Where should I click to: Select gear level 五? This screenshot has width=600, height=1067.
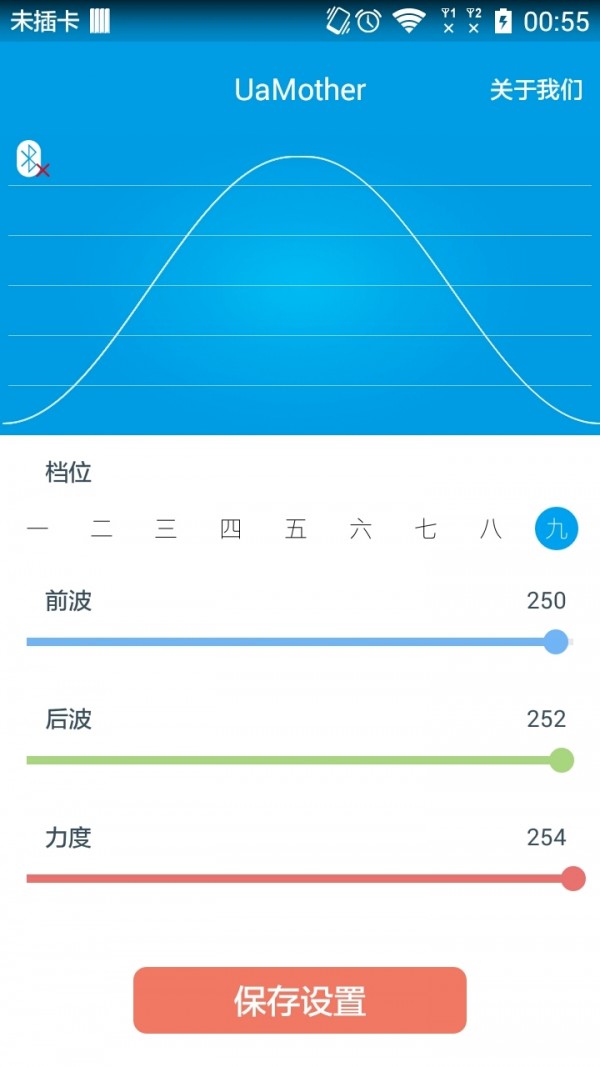point(296,529)
